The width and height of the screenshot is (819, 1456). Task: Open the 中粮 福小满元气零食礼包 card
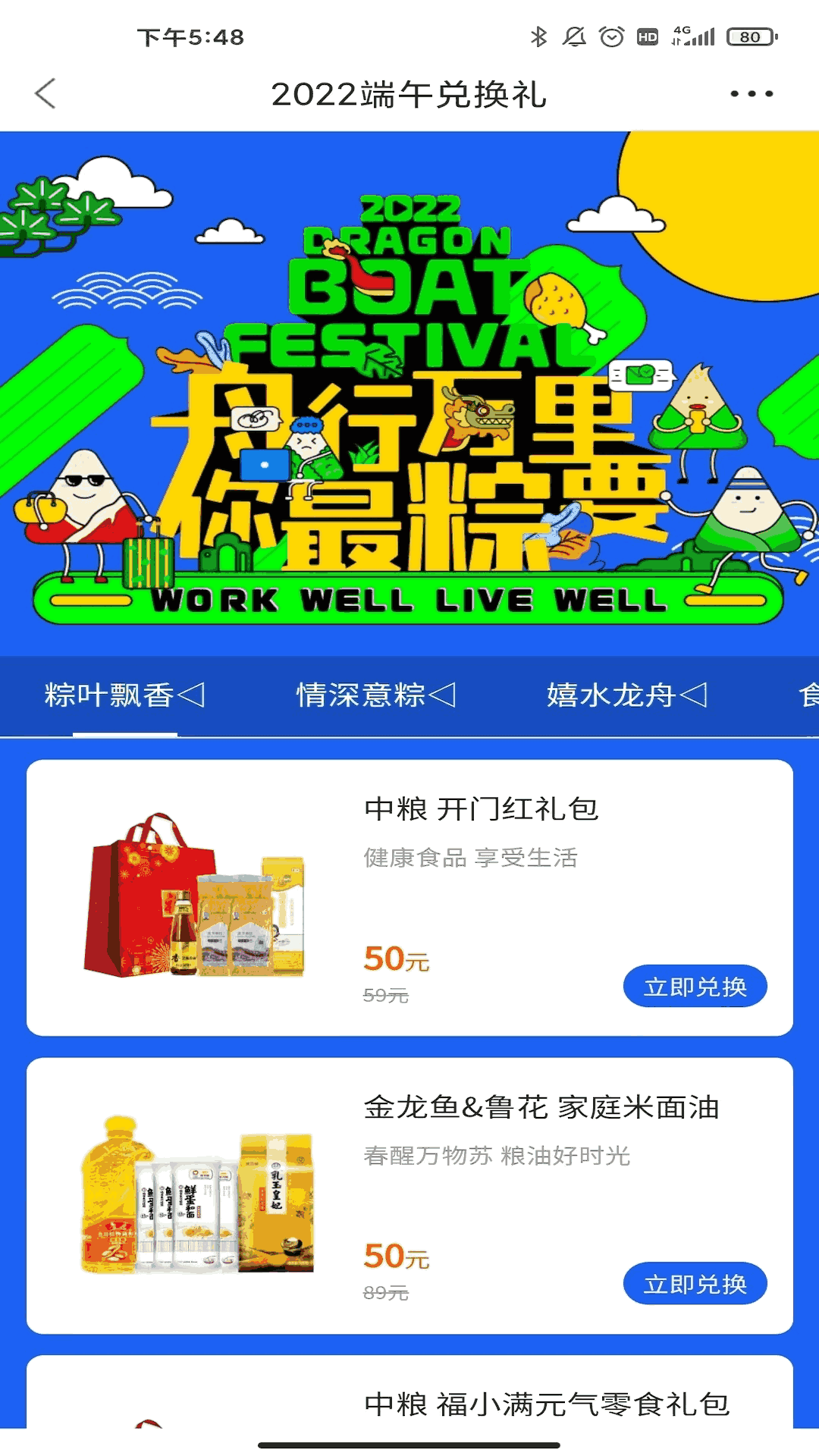pyautogui.click(x=409, y=1392)
